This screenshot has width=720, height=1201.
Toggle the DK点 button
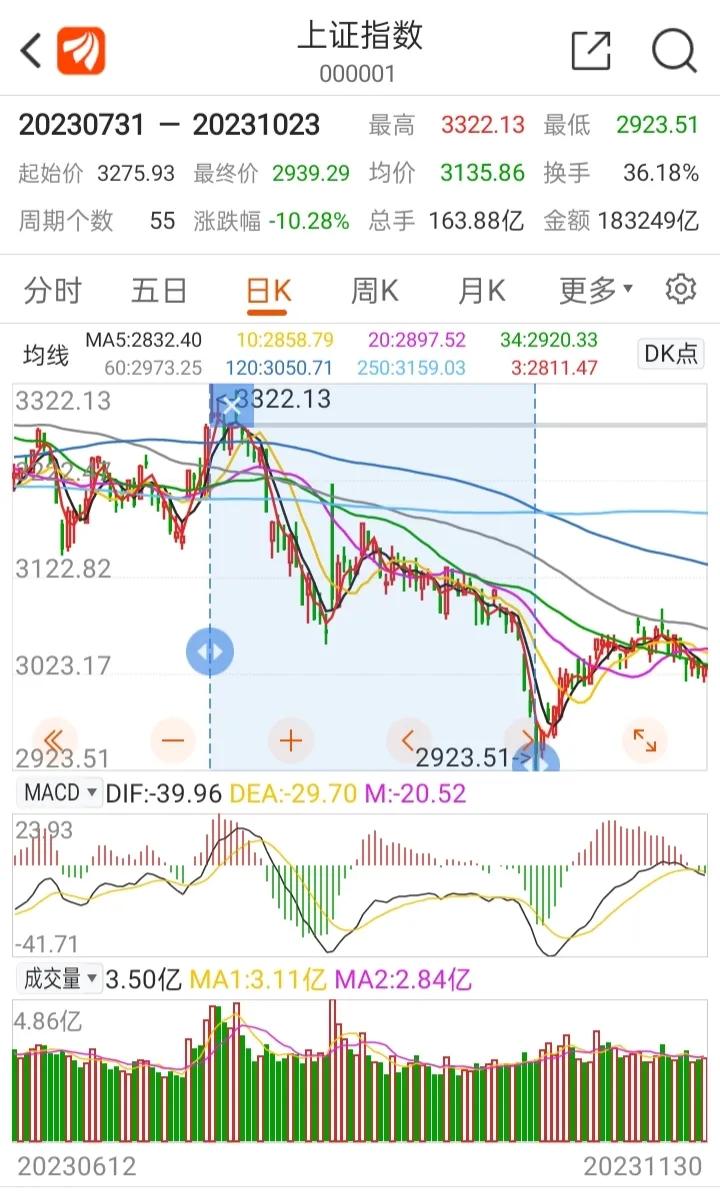(670, 354)
